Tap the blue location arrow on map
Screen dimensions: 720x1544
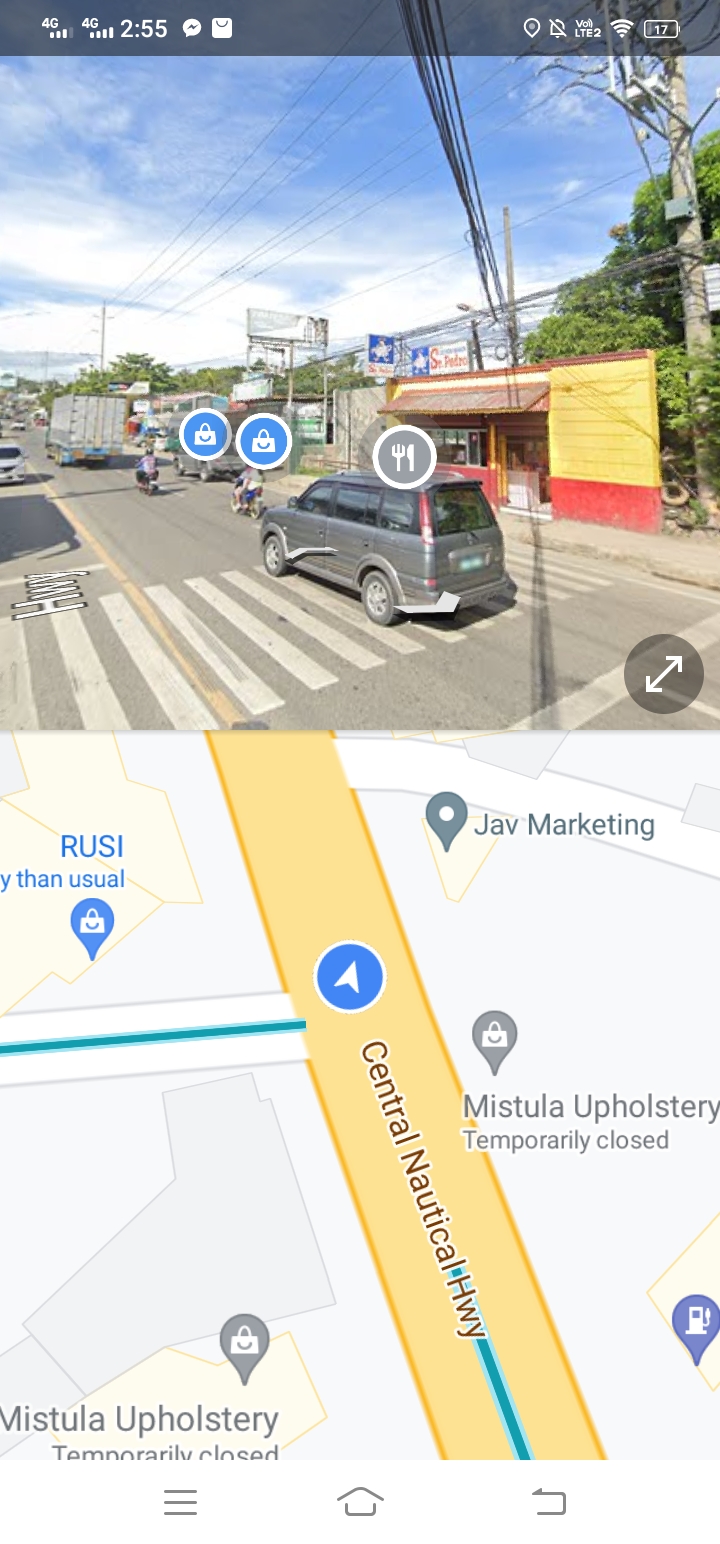350,977
